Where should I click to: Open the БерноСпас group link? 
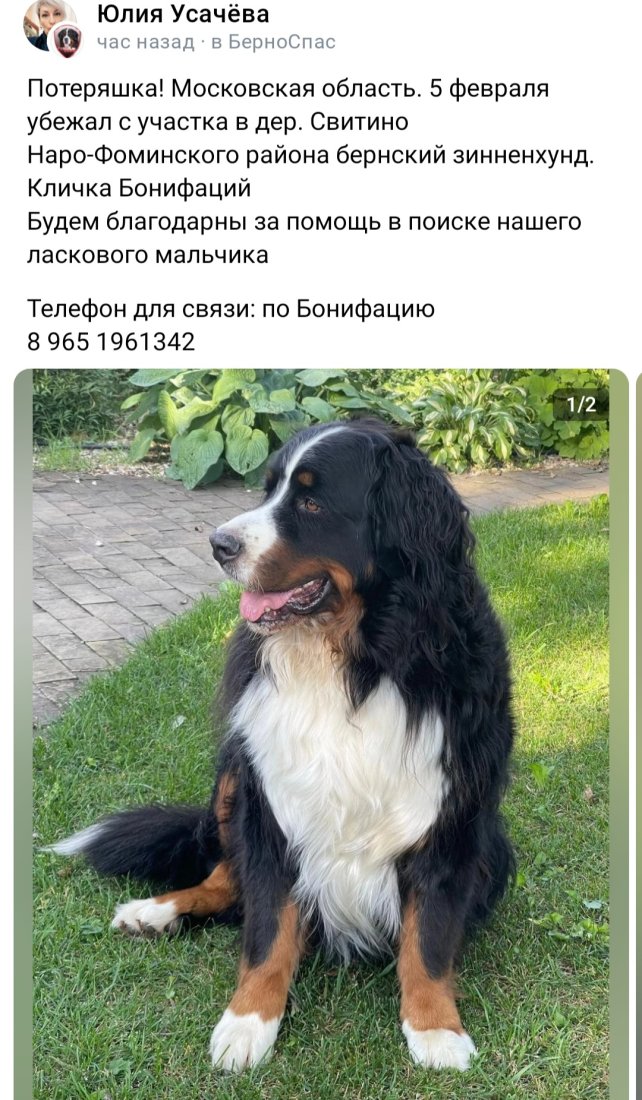281,42
